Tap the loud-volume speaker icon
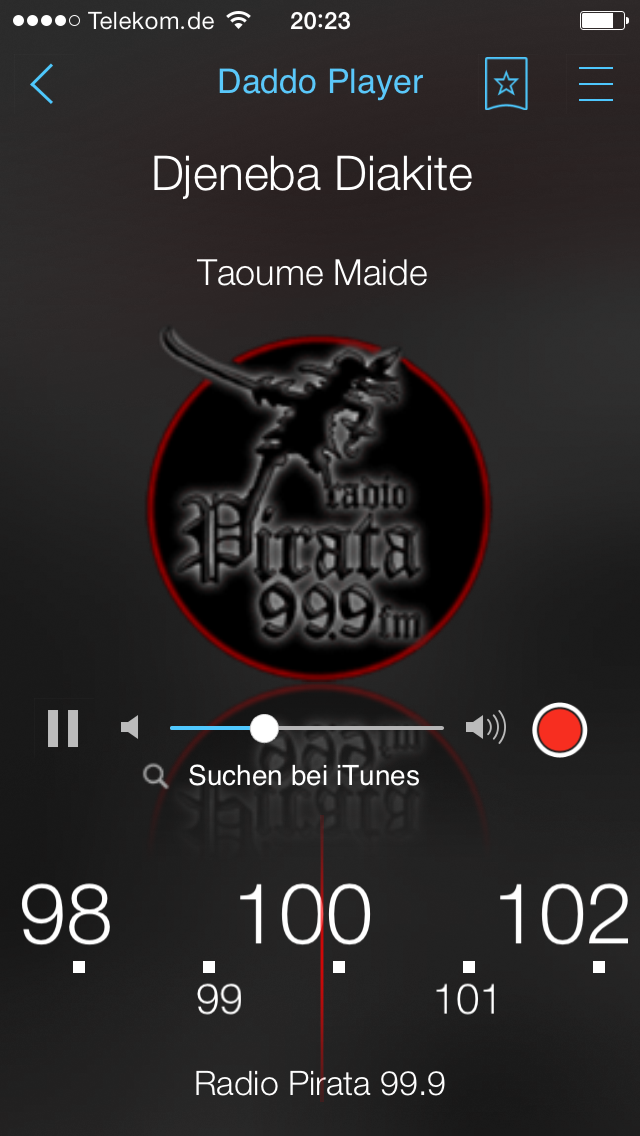The width and height of the screenshot is (640, 1136). 486,728
